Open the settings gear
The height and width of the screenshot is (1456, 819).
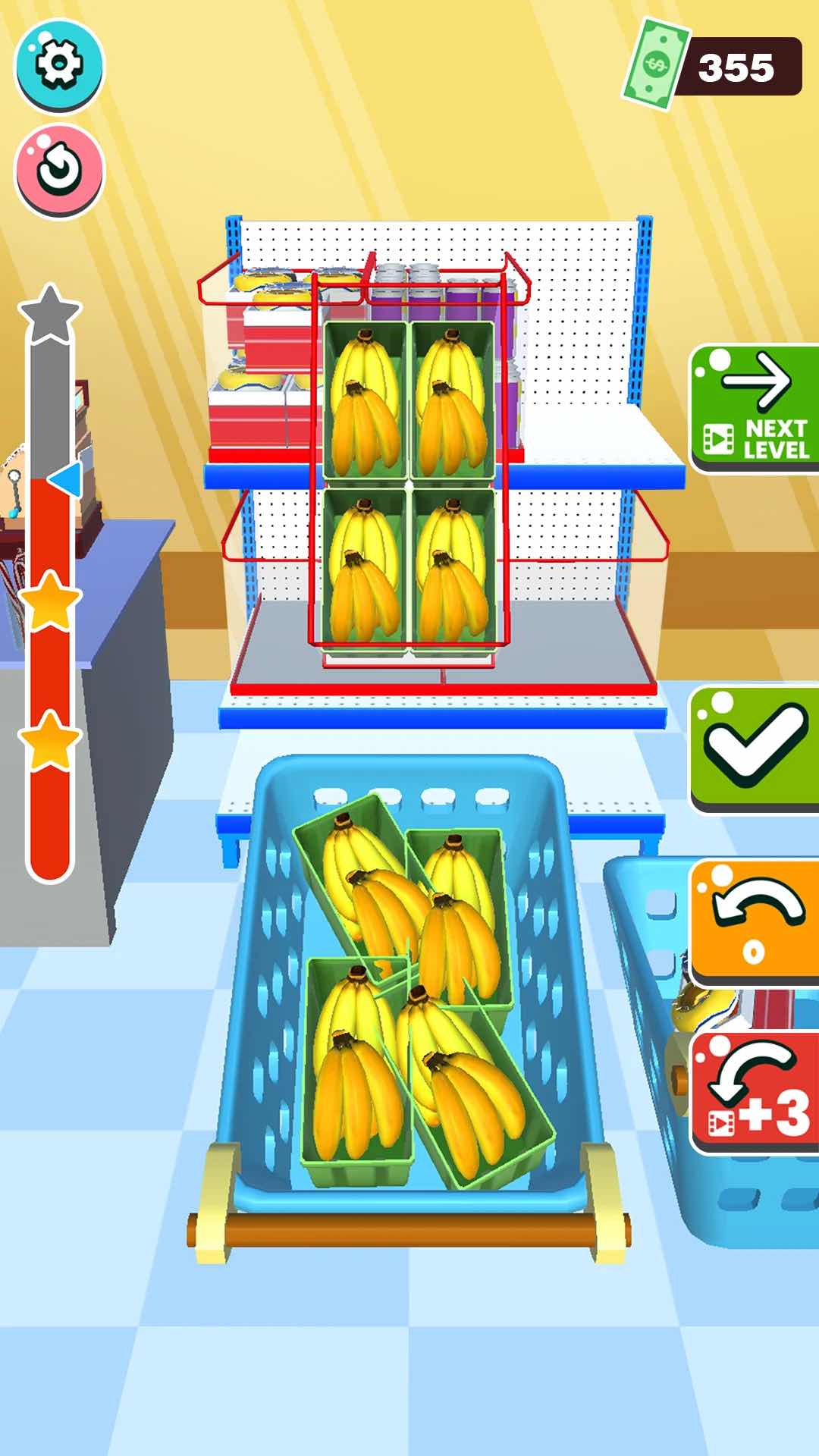[x=59, y=64]
